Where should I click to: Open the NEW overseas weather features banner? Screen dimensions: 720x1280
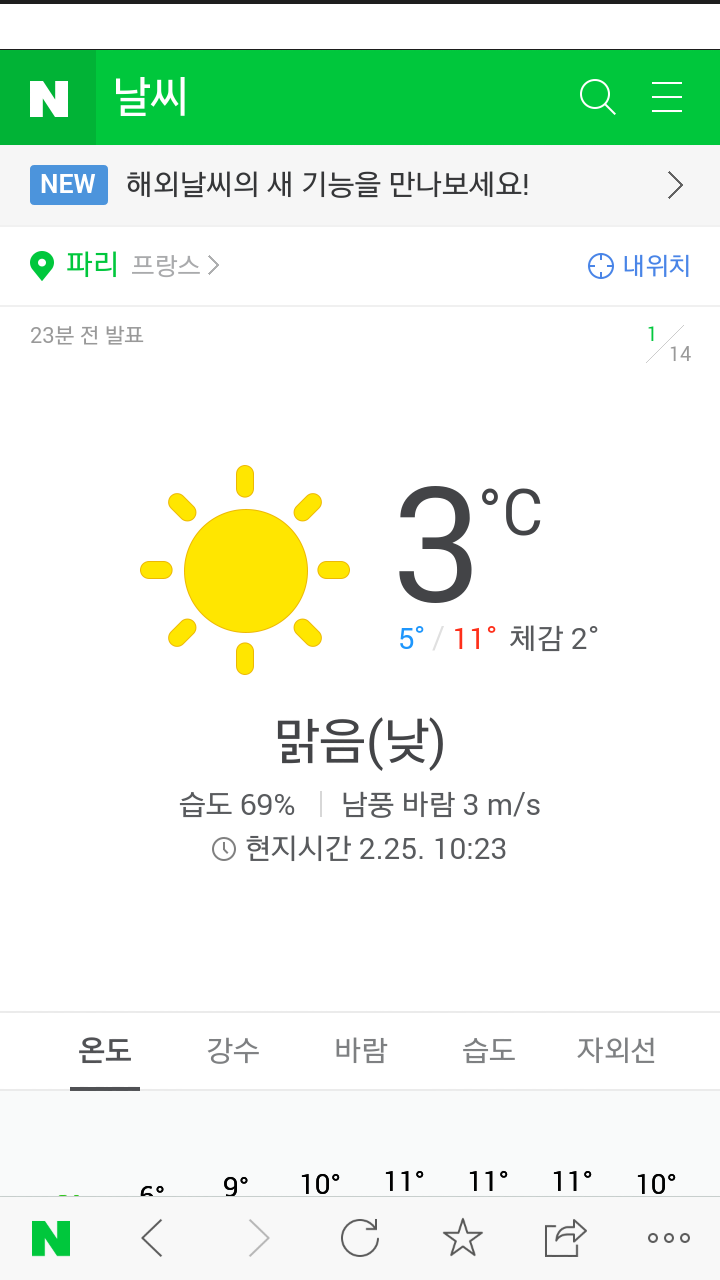(360, 185)
